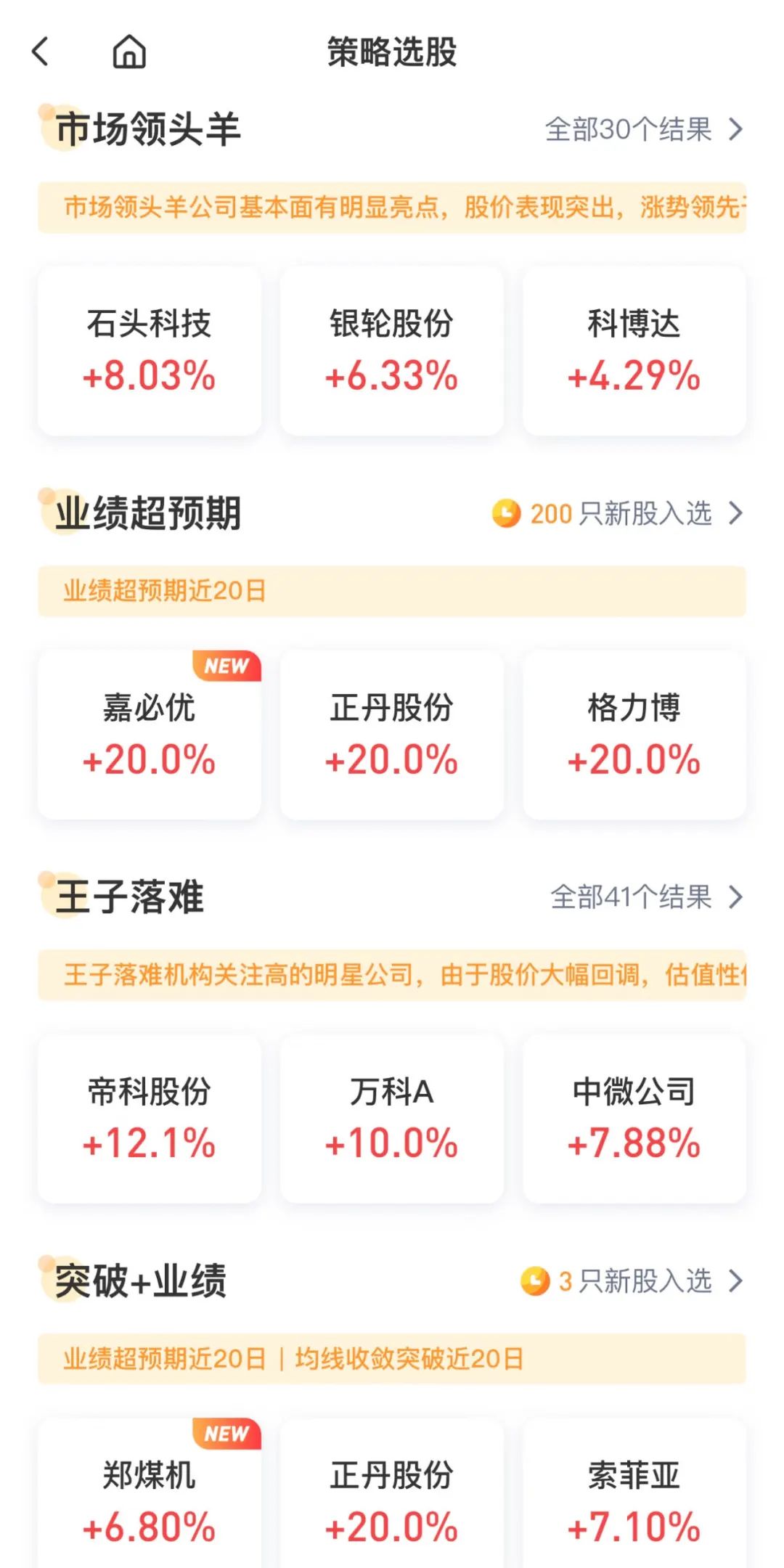Click the back arrow at top left
Screen dimensions: 784x1568
41,52
